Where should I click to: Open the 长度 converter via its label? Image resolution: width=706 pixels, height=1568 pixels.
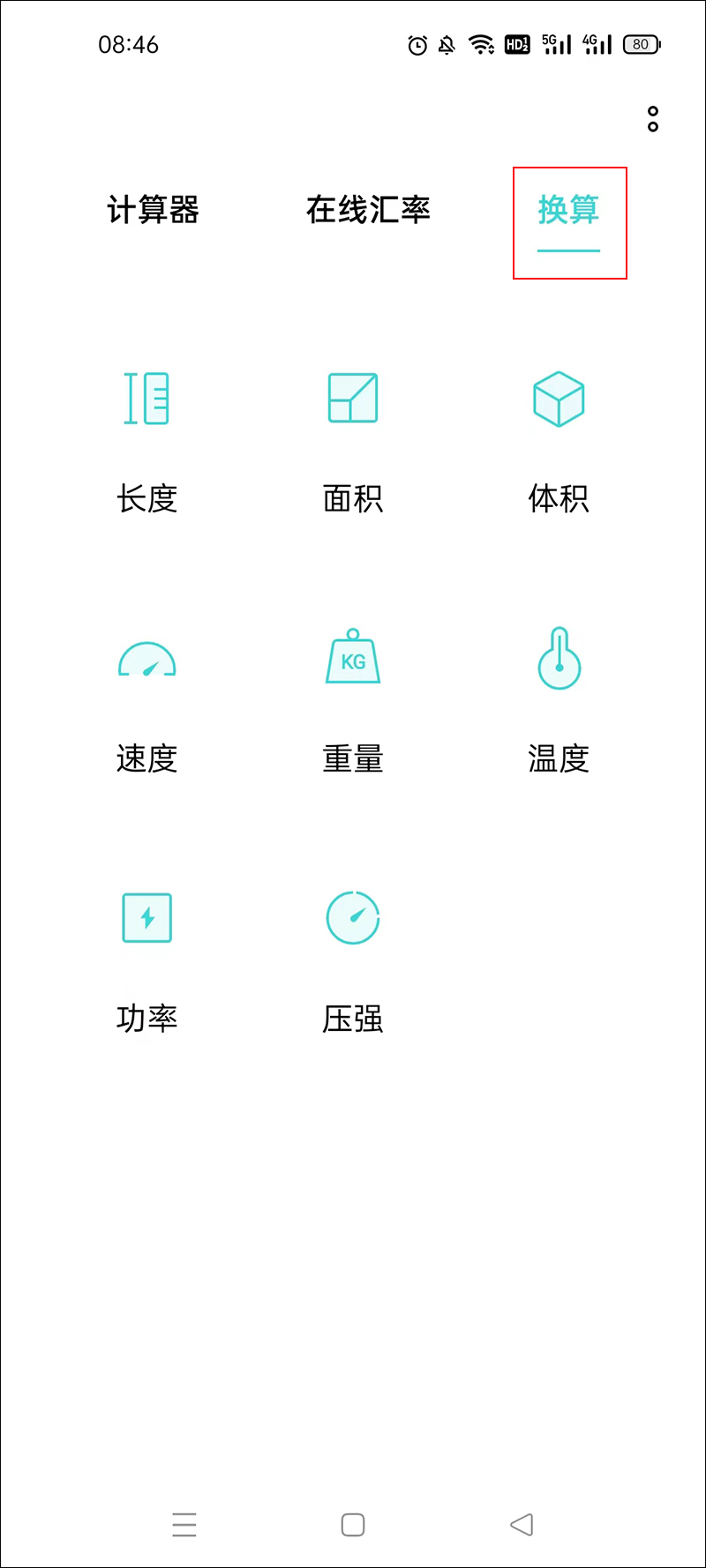coord(146,499)
